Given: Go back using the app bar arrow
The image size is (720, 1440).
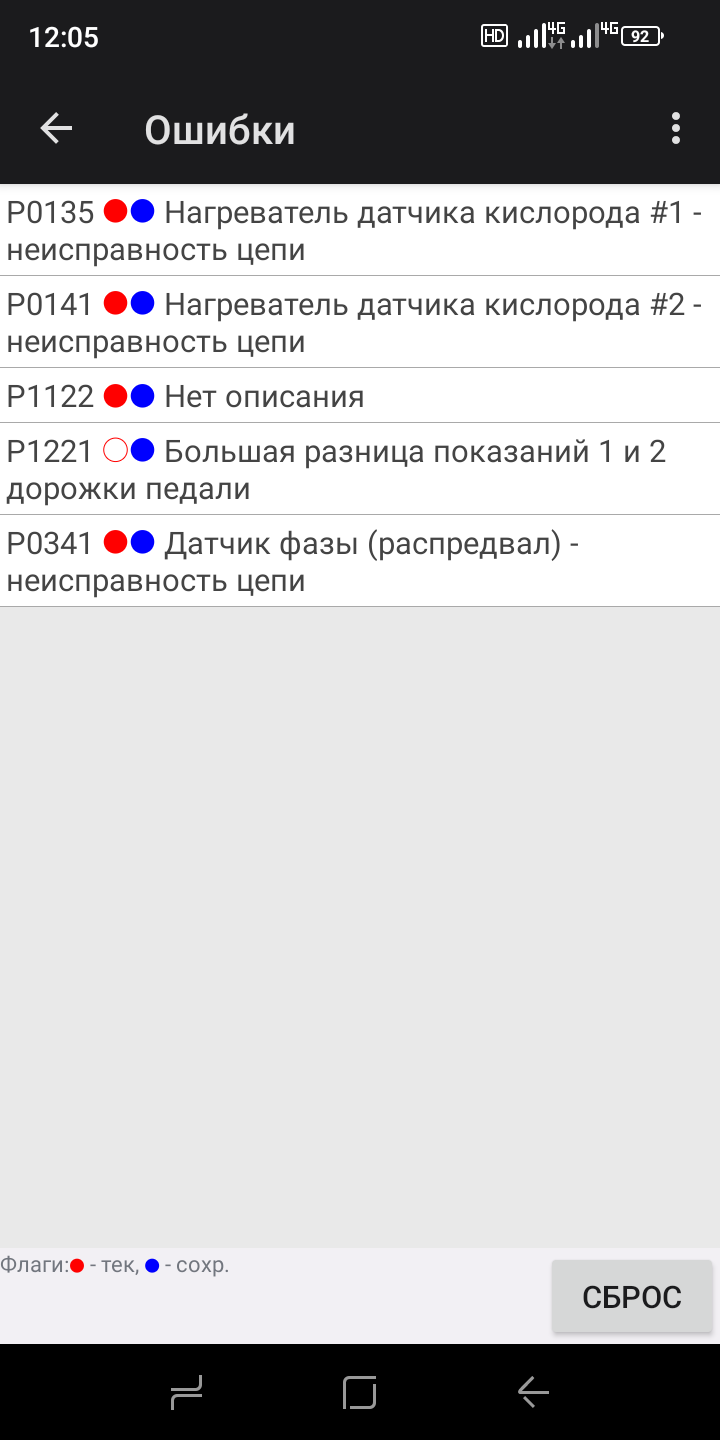Looking at the screenshot, I should tap(56, 129).
